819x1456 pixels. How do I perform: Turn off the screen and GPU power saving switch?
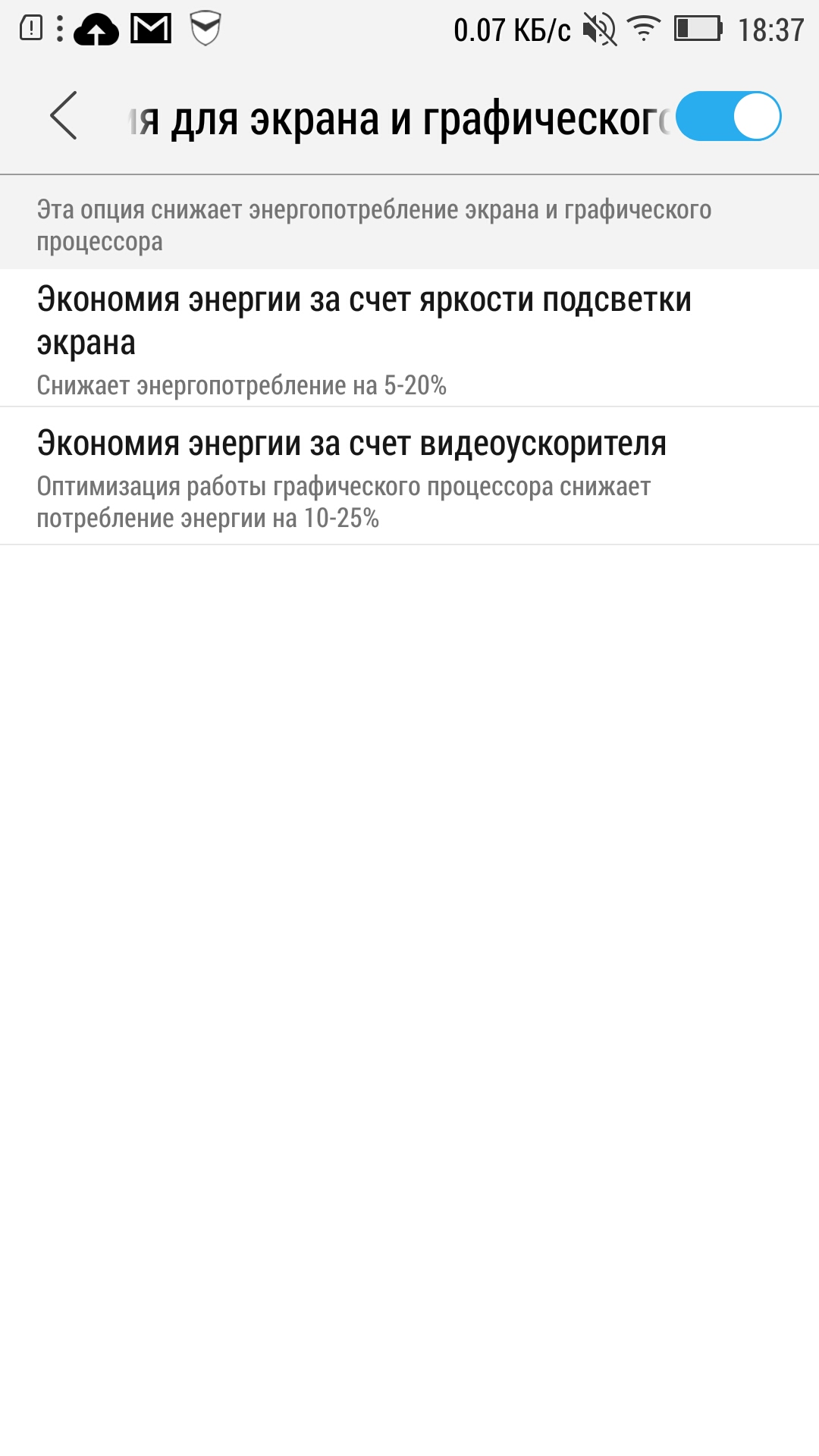pyautogui.click(x=727, y=117)
